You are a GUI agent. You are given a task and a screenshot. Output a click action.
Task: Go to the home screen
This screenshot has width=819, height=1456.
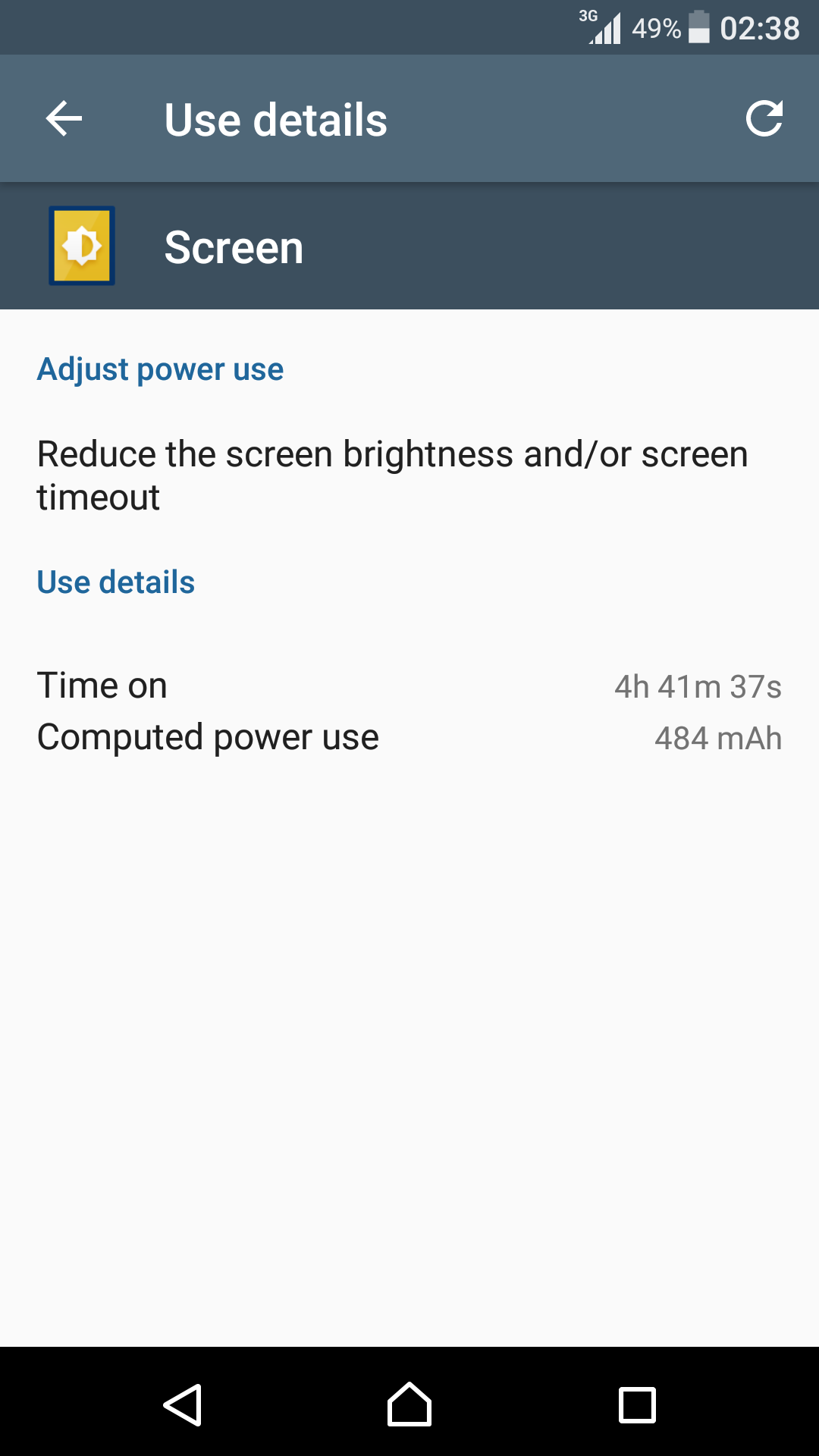(x=409, y=1404)
